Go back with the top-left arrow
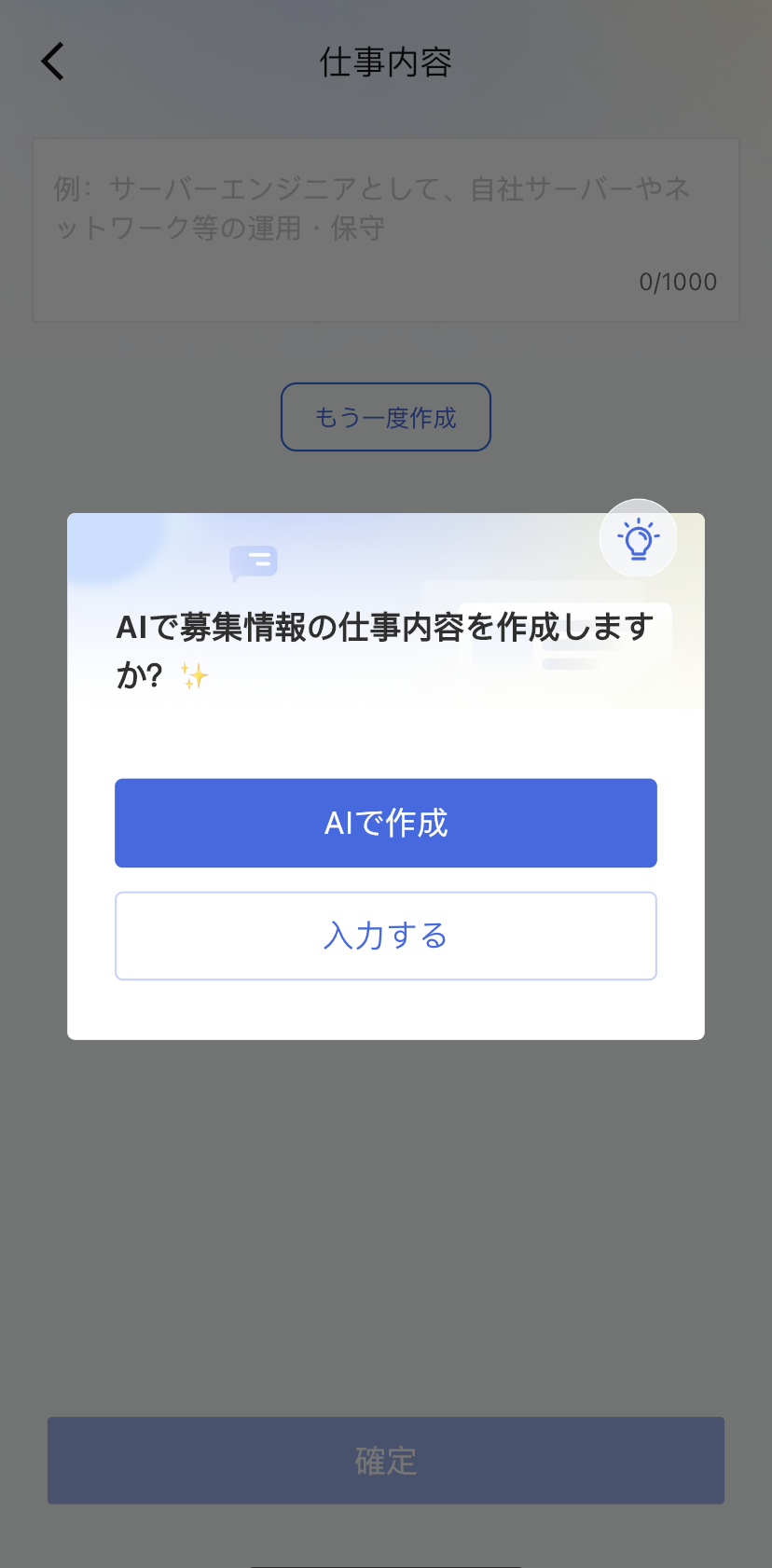Viewport: 772px width, 1568px height. point(53,62)
